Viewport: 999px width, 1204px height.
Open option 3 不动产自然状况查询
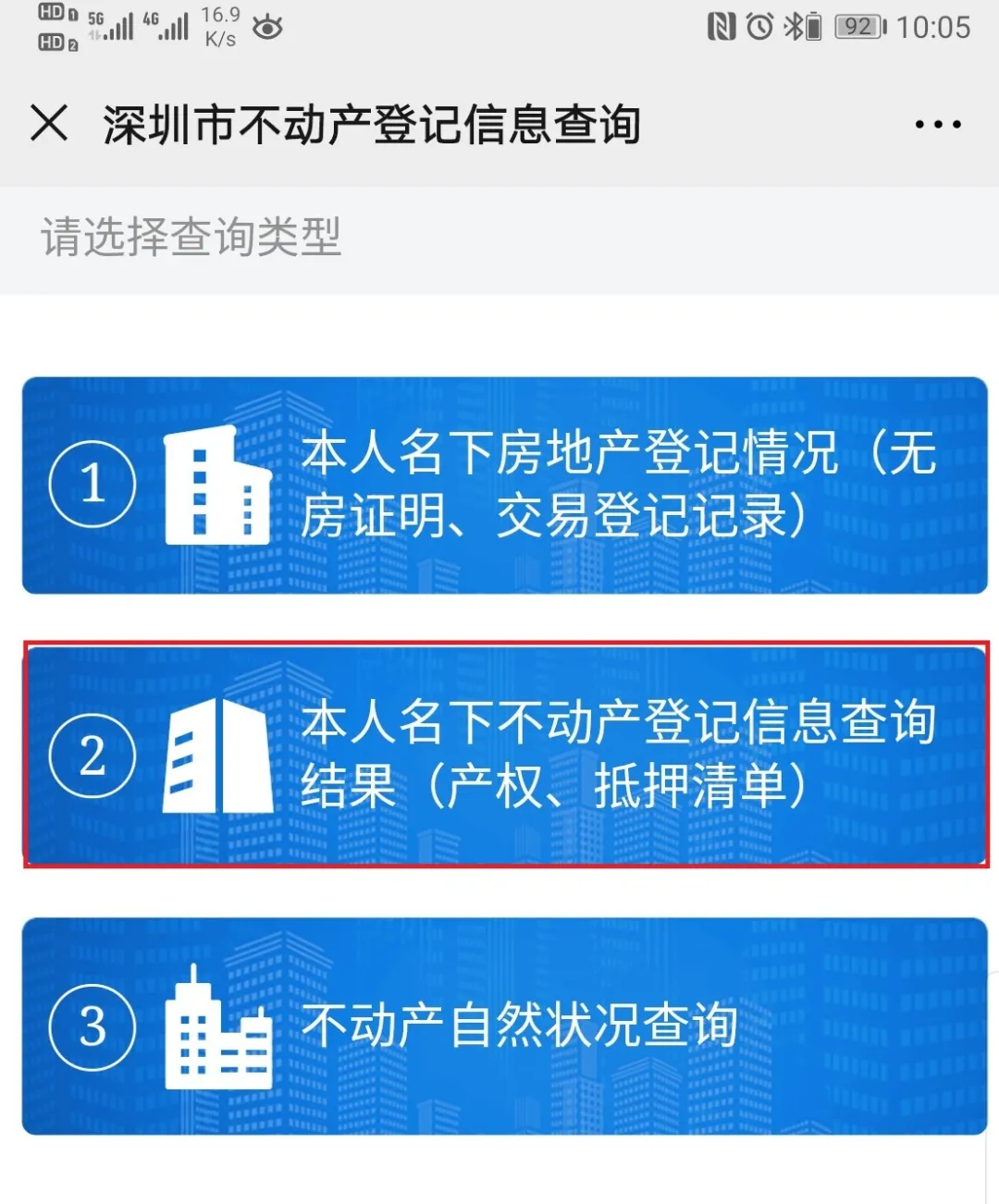pyautogui.click(x=504, y=1026)
